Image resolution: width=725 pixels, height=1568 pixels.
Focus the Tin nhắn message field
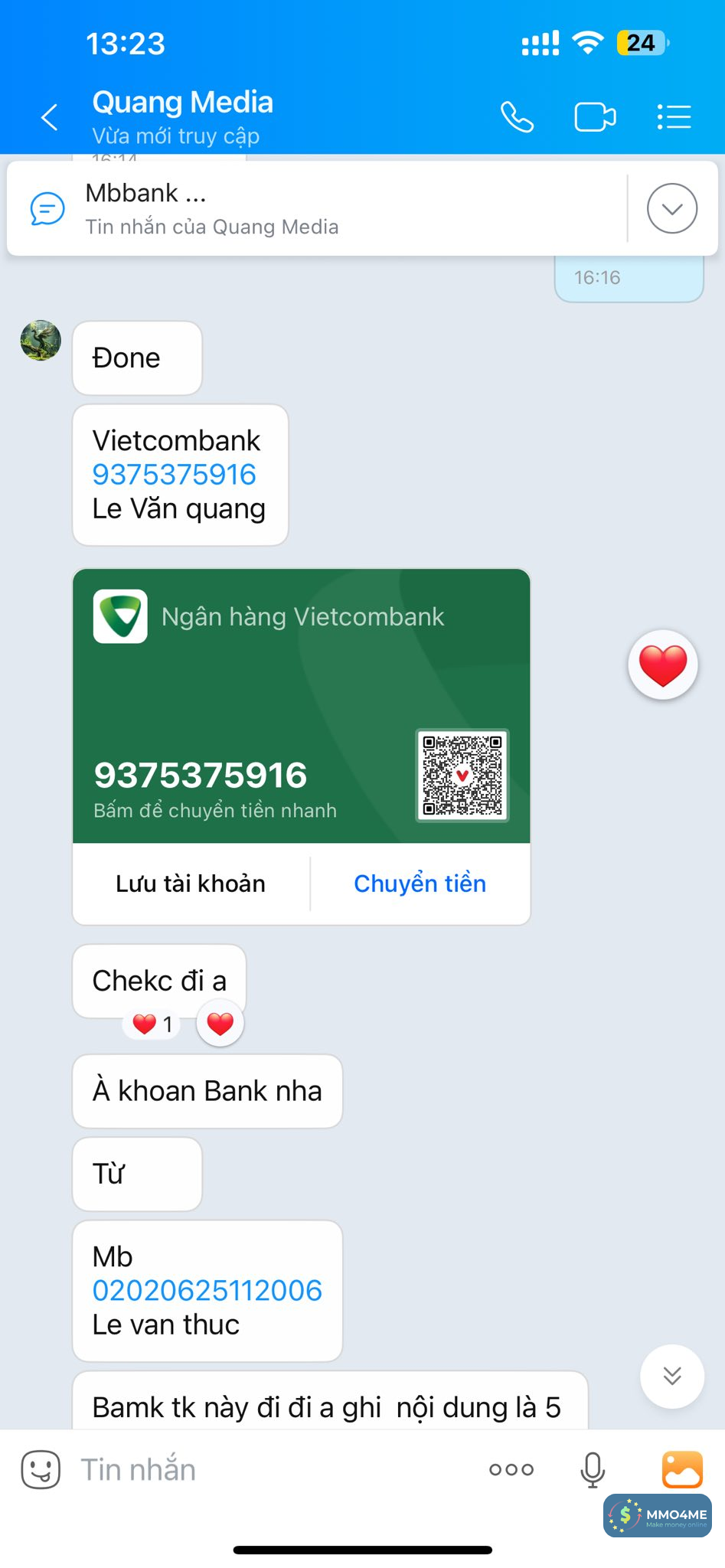pyautogui.click(x=268, y=1469)
